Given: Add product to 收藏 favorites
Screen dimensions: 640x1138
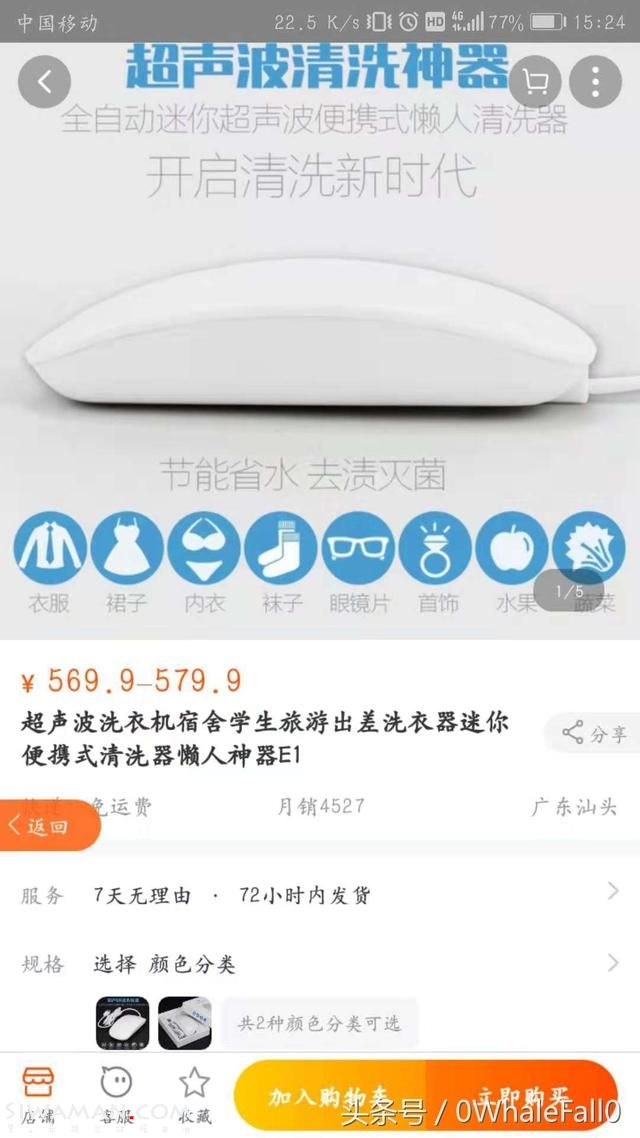Looking at the screenshot, I should click(x=194, y=1092).
